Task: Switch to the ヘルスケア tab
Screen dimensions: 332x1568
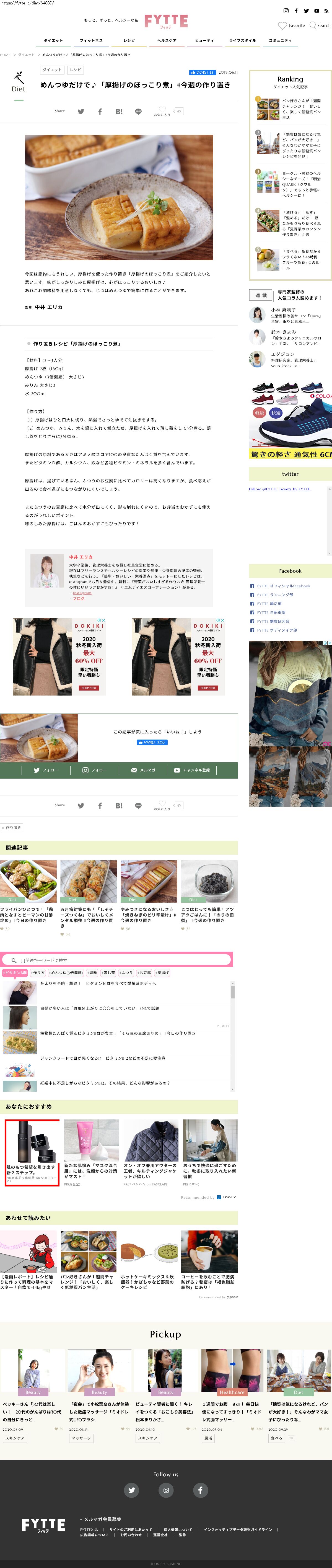Action: (167, 41)
